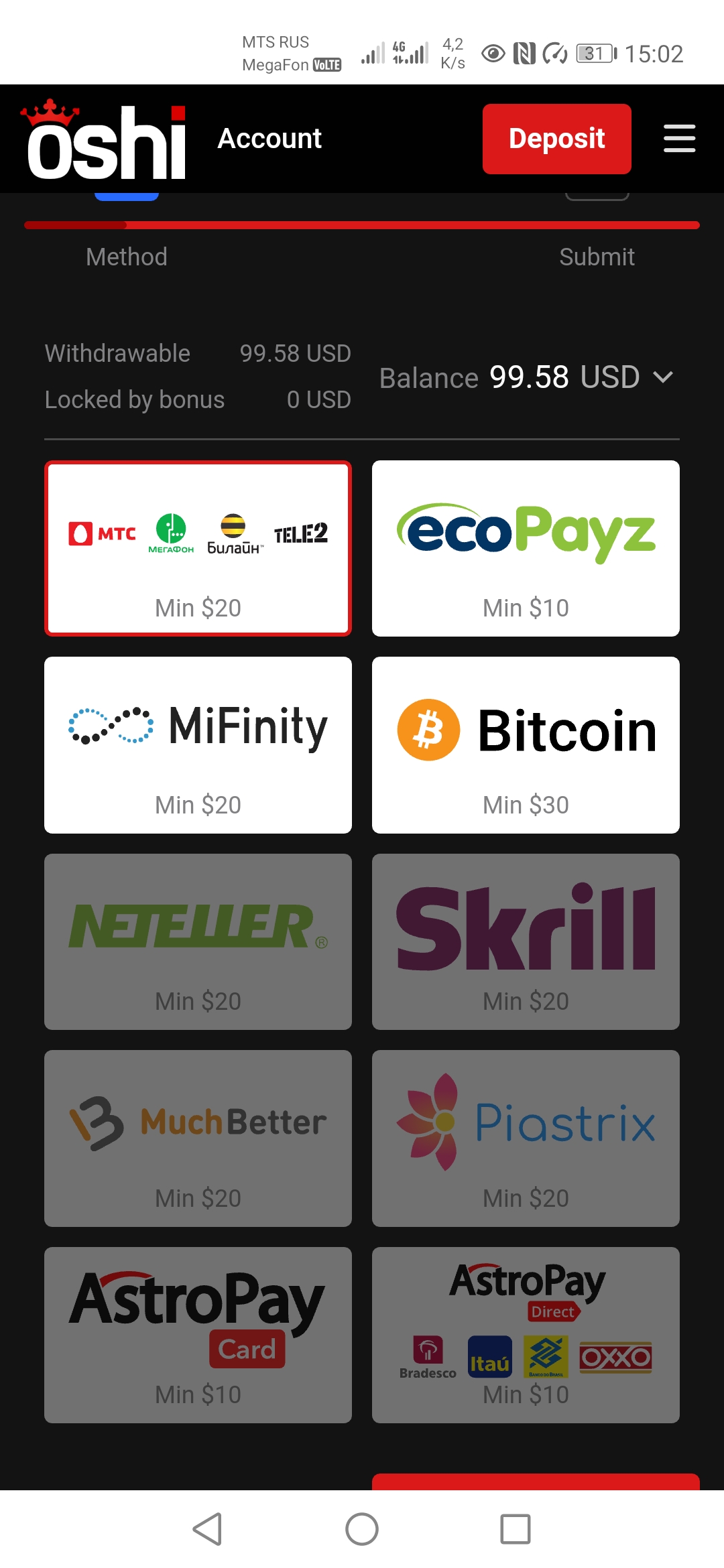Pick Skrill as payment method
724x1568 pixels.
coord(526,941)
